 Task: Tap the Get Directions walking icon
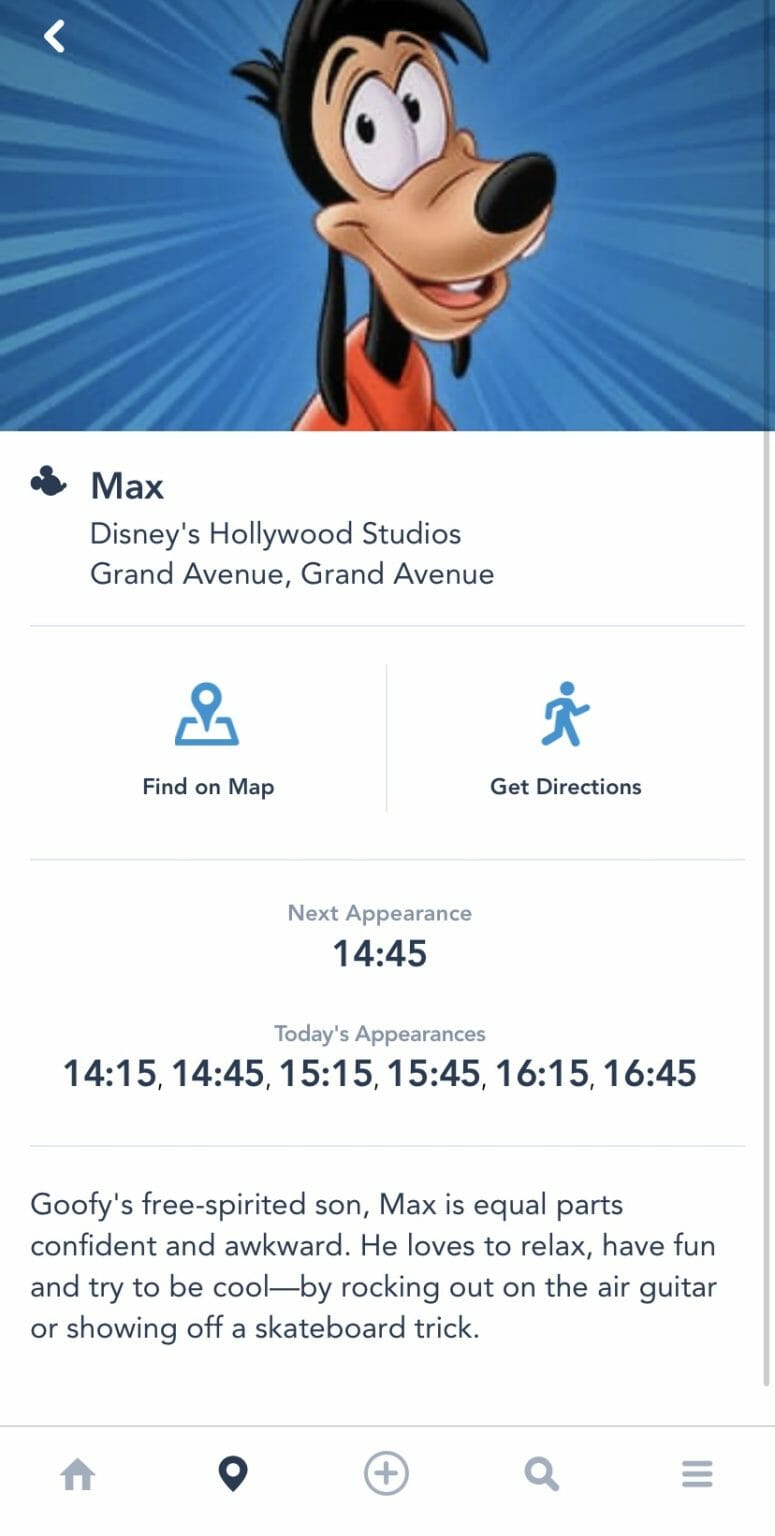(566, 710)
